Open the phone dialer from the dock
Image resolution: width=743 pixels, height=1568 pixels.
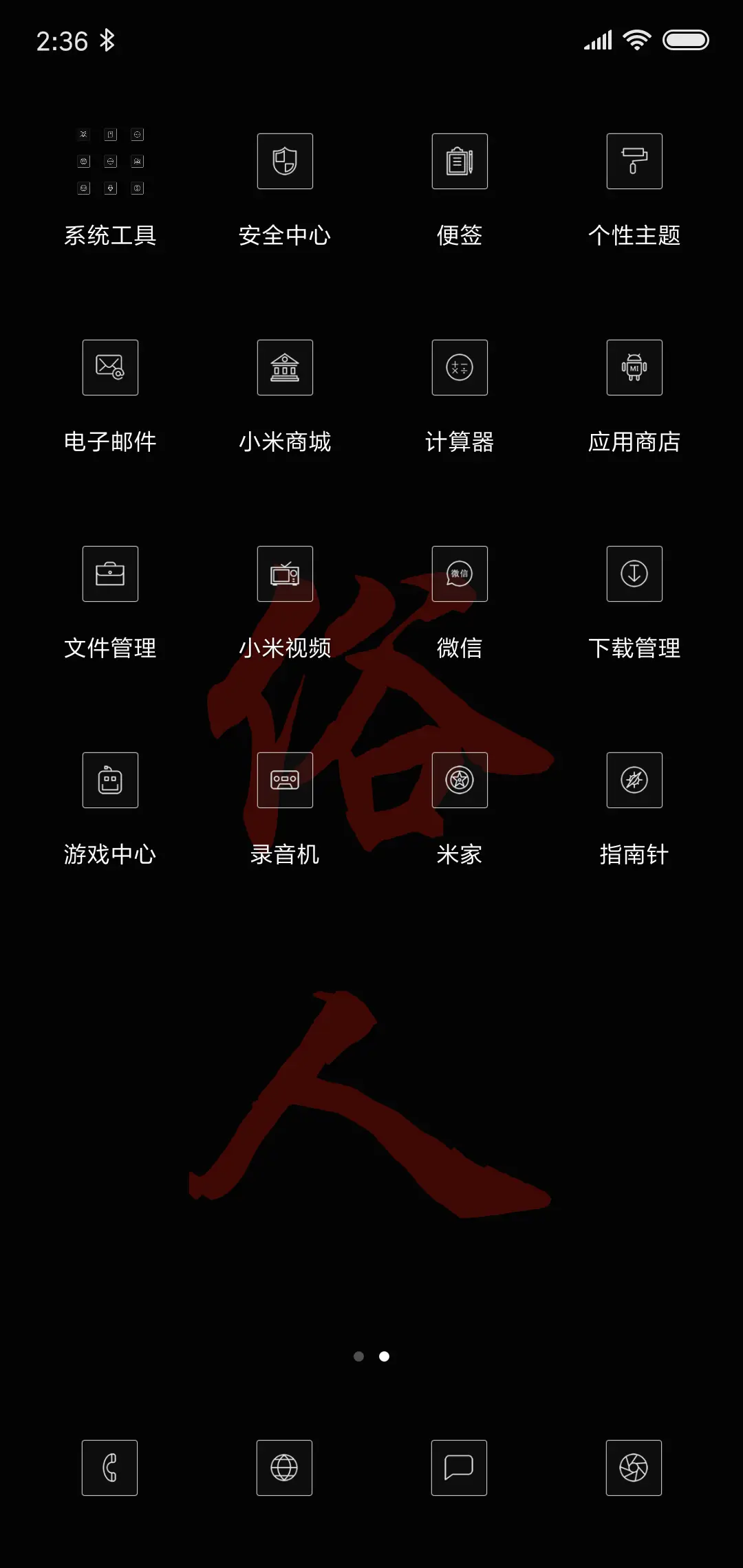point(110,1468)
